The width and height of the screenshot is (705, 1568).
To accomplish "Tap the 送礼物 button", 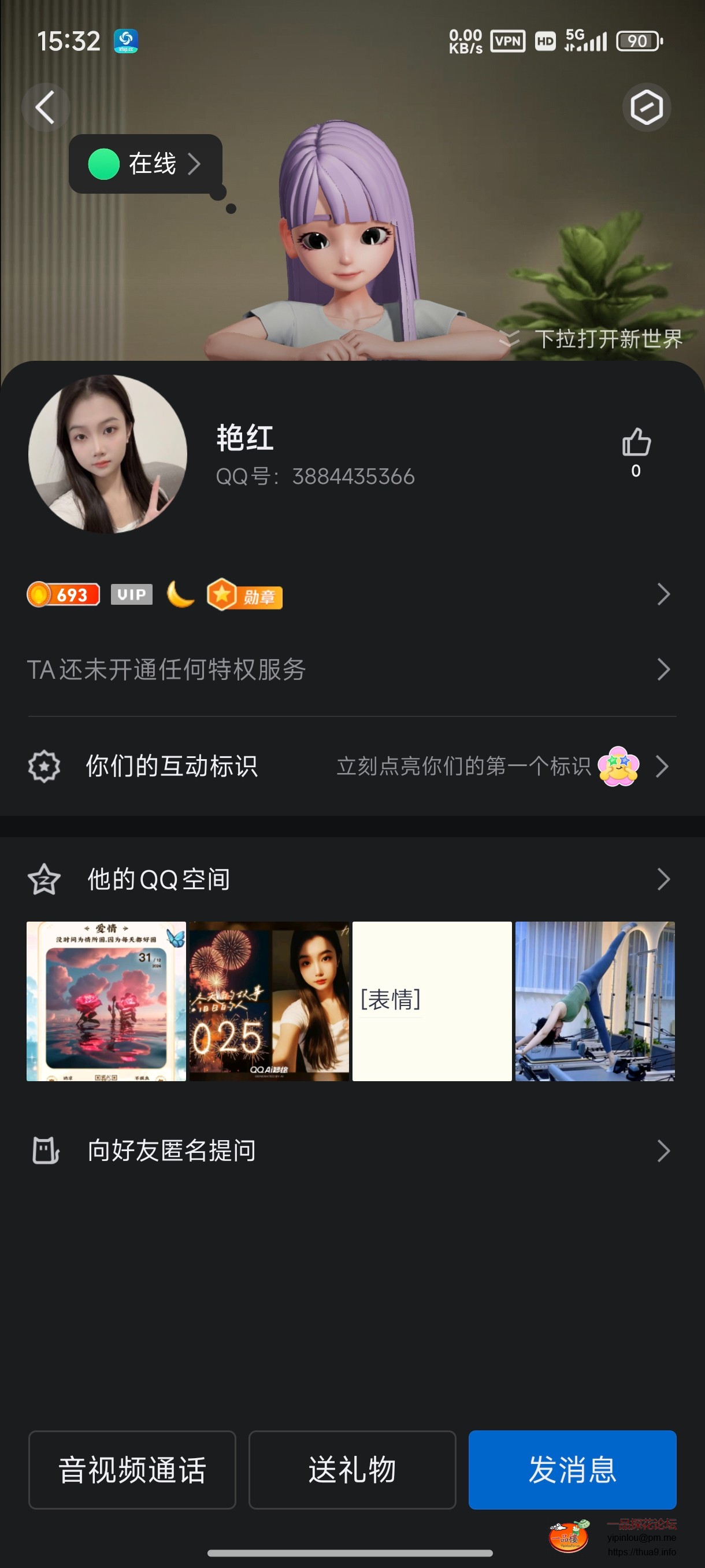I will pos(352,1470).
